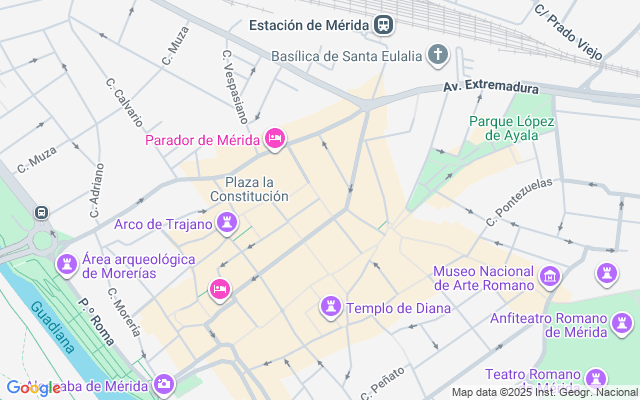Tap the Teatro Romano de Mérida marker
The width and height of the screenshot is (640, 400).
[x=596, y=380]
